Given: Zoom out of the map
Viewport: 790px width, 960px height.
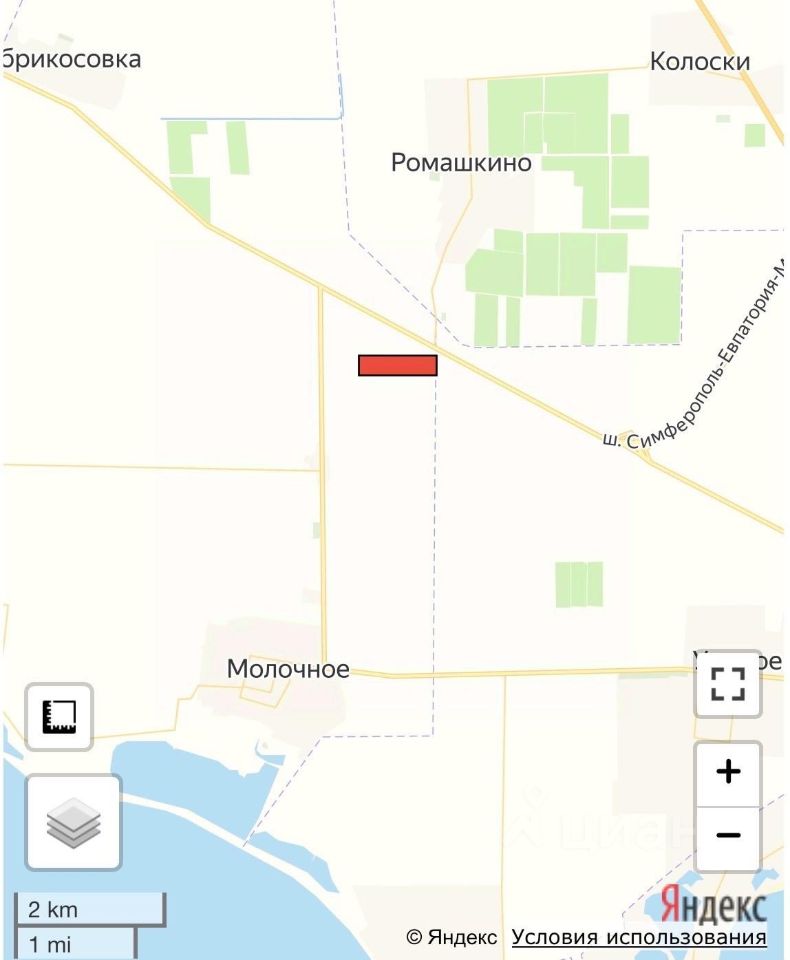Looking at the screenshot, I should point(728,836).
